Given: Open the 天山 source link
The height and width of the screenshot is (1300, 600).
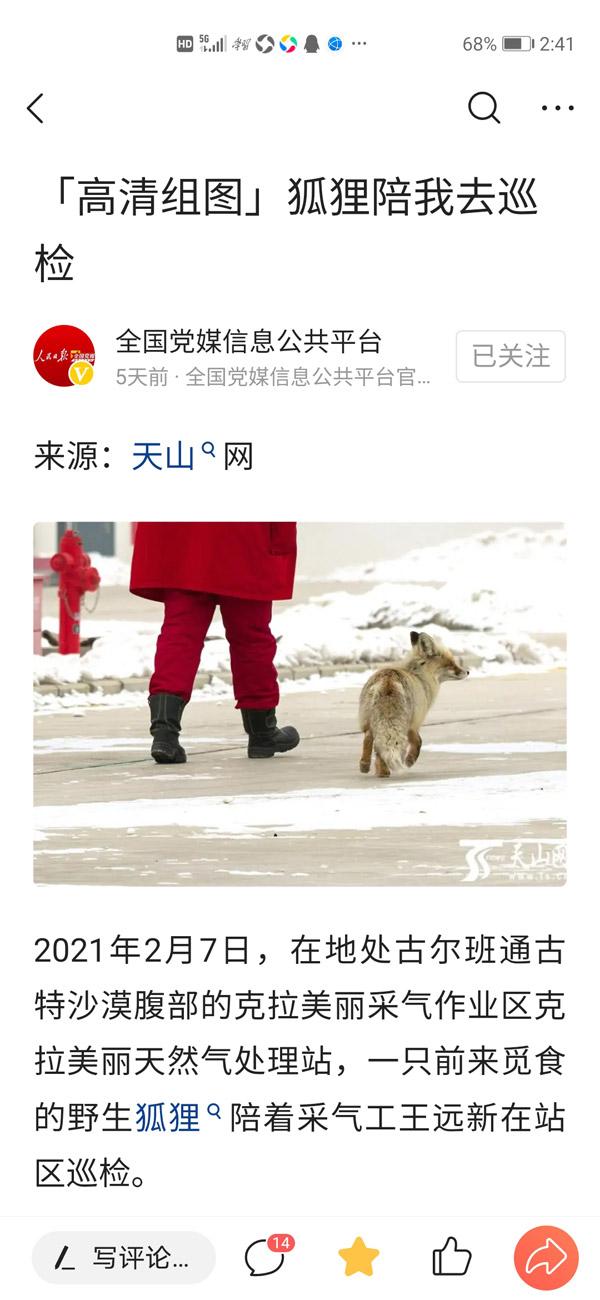Looking at the screenshot, I should click(164, 457).
